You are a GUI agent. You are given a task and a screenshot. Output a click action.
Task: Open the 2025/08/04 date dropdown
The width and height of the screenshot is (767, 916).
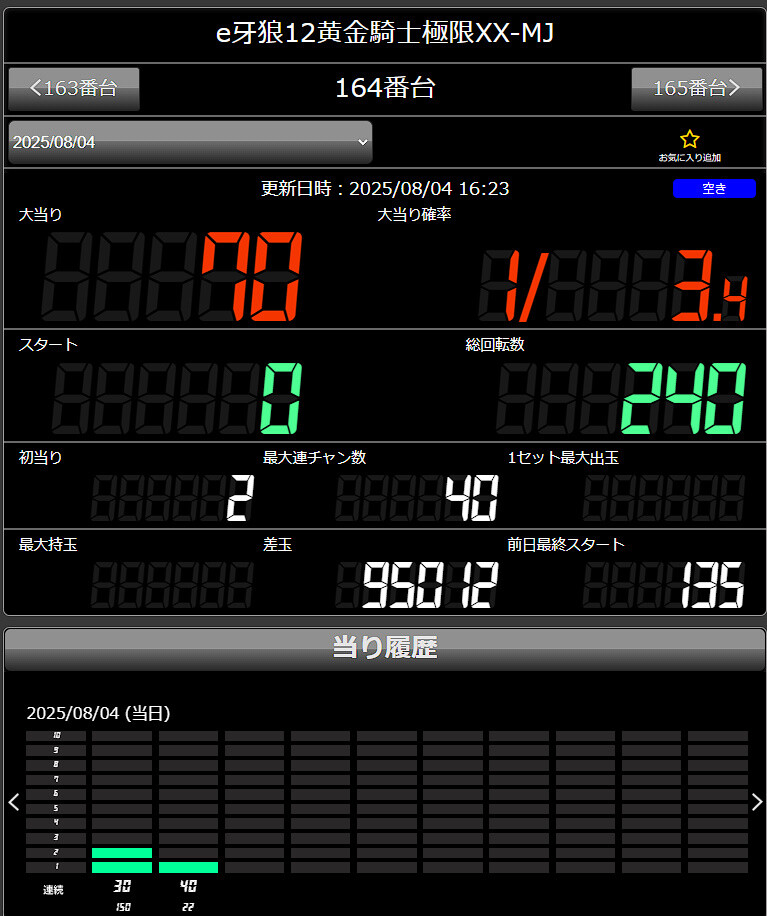coord(190,142)
